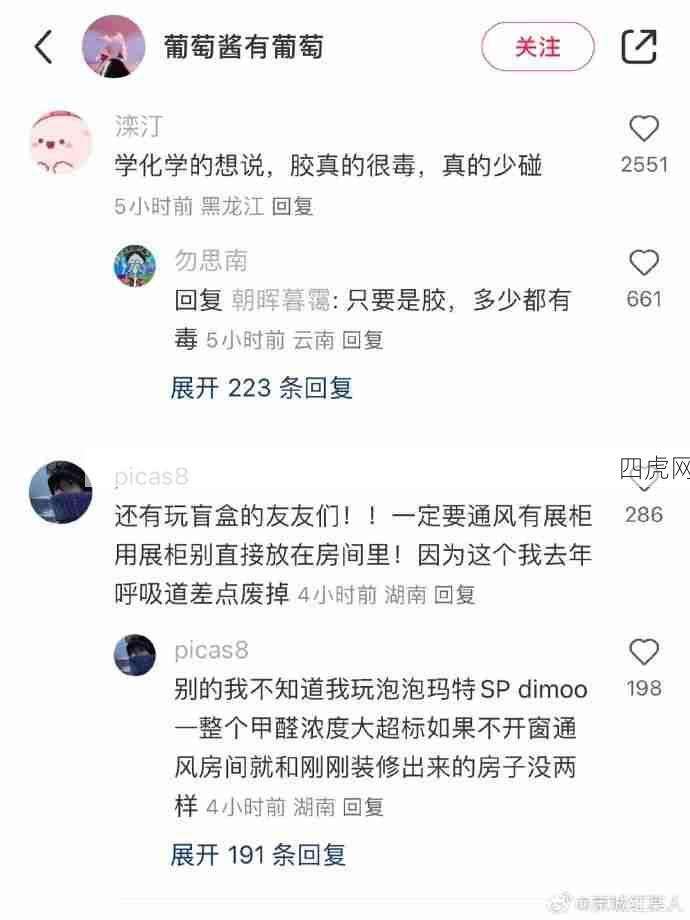The image size is (690, 920).
Task: Like 滦汀's comment about glue
Action: tap(644, 129)
